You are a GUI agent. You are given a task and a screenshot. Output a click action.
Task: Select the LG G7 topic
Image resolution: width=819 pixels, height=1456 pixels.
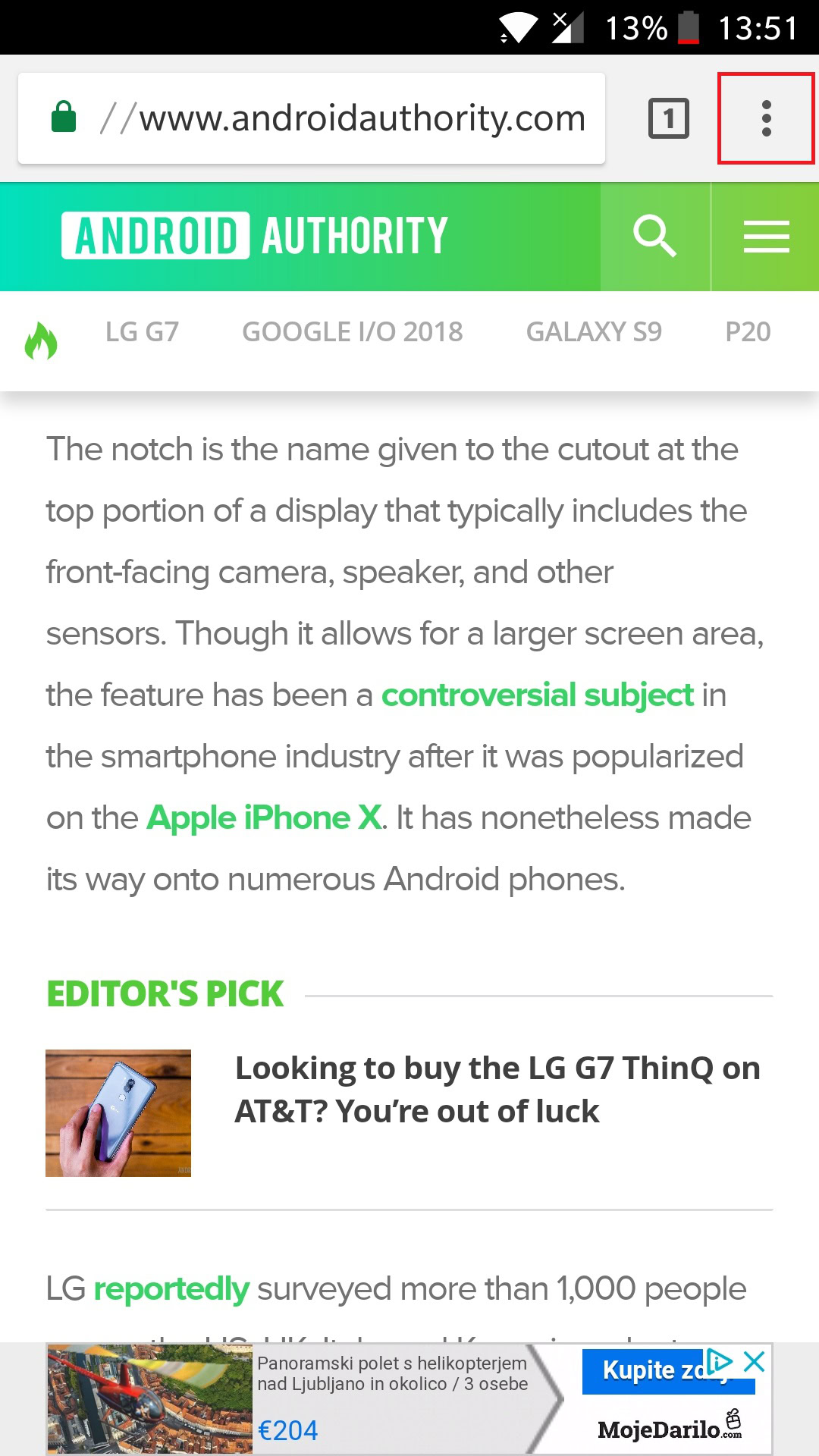click(142, 332)
